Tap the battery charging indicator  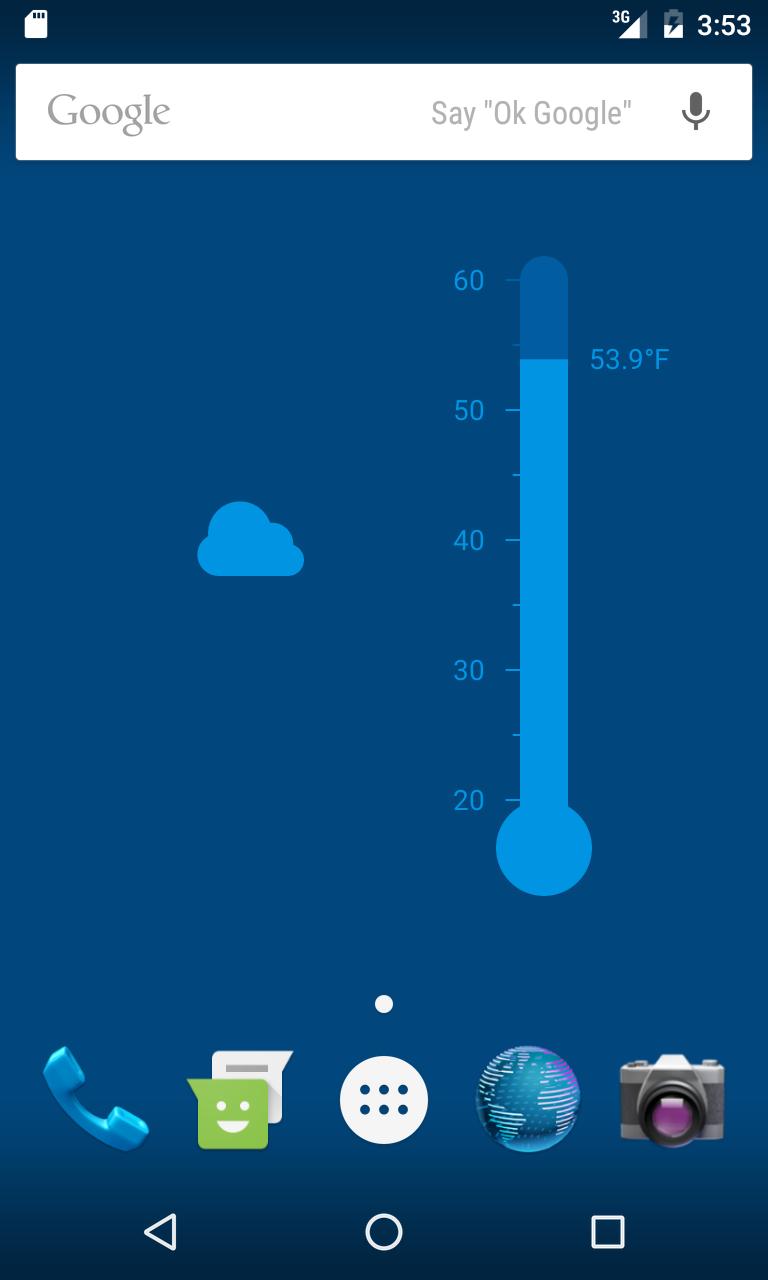tap(673, 22)
